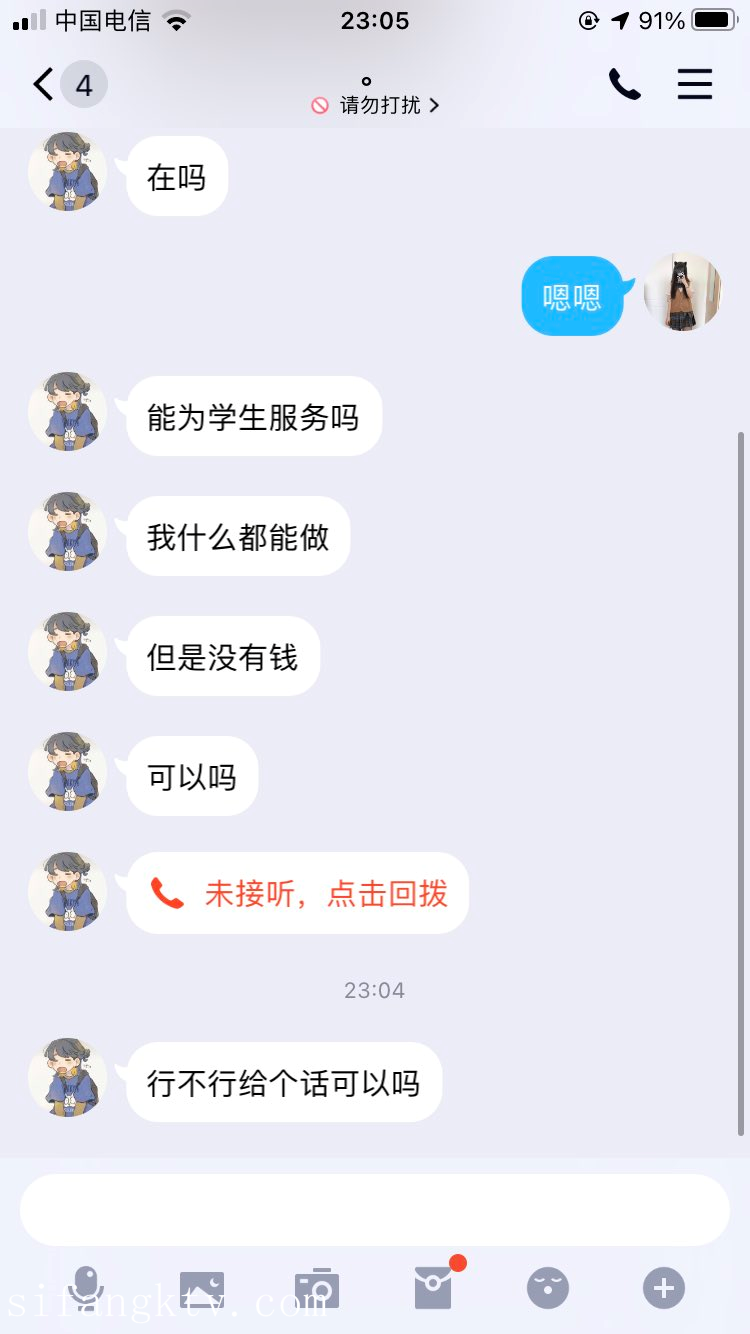Tap the microphone voice input icon
750x1334 pixels.
click(87, 1288)
